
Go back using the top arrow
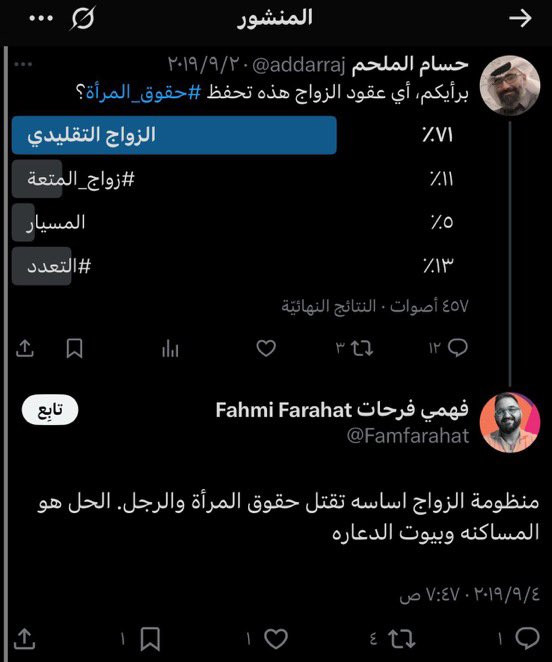click(x=520, y=19)
